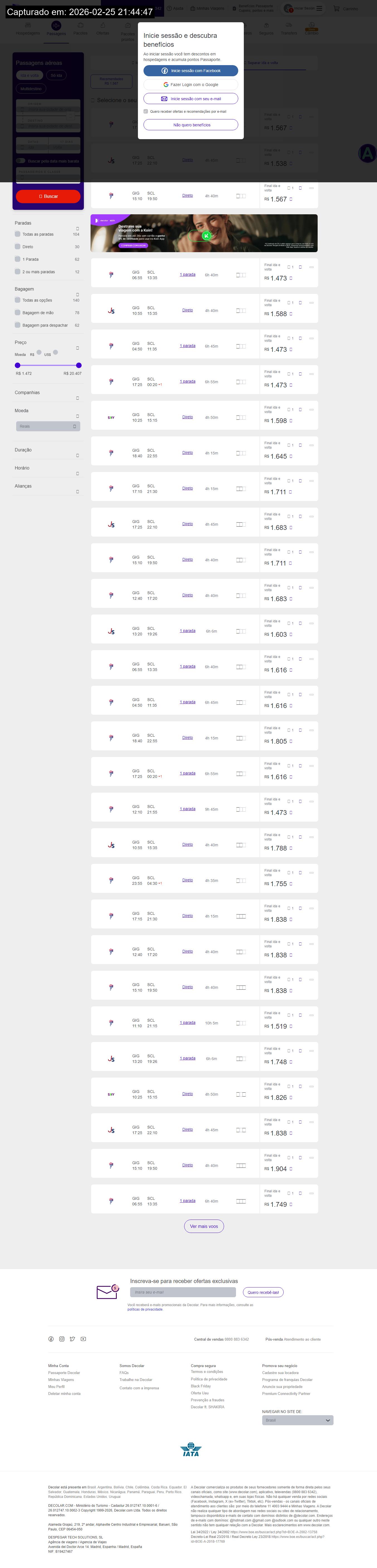Dismiss login with Não quero benefícios

click(x=191, y=125)
